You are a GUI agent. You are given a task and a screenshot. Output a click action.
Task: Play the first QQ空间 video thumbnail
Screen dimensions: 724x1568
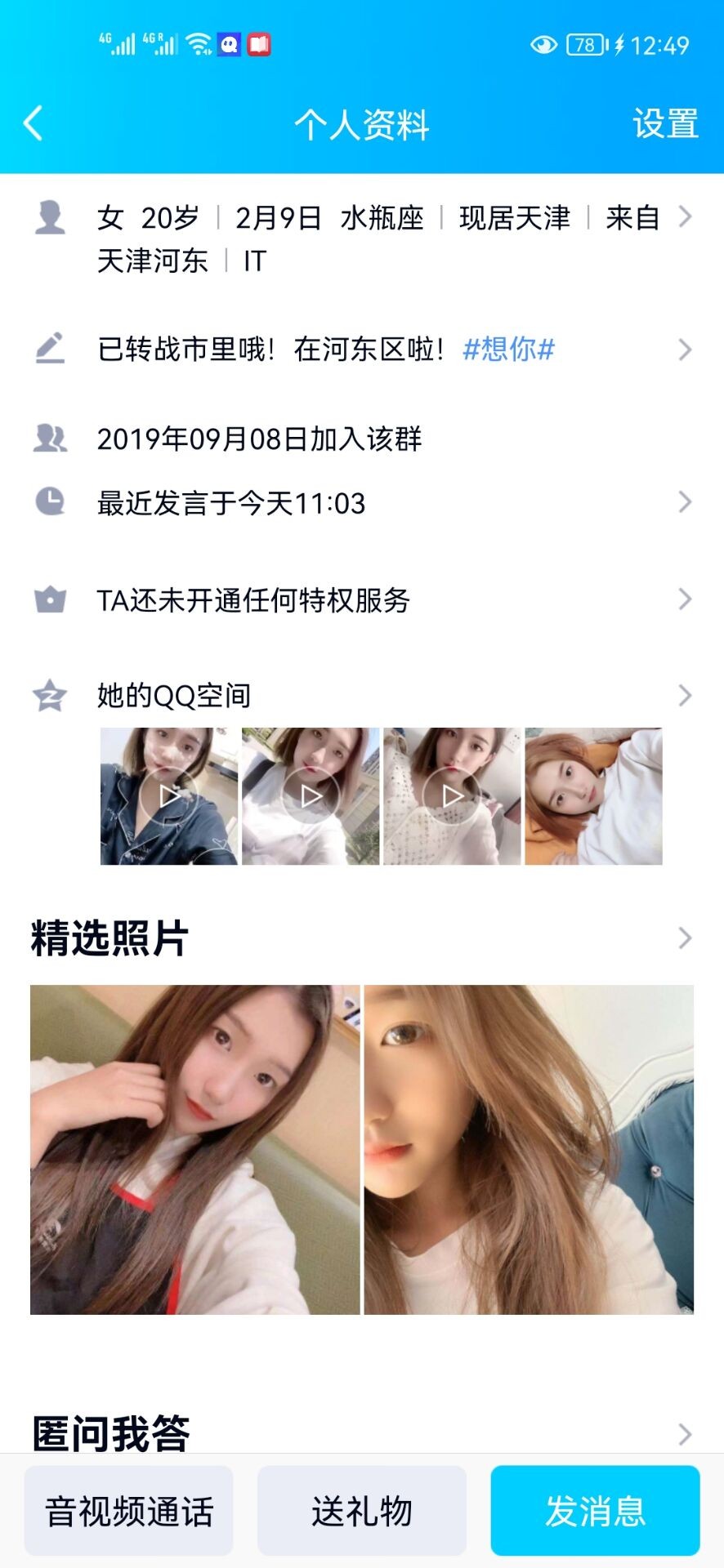pos(169,796)
